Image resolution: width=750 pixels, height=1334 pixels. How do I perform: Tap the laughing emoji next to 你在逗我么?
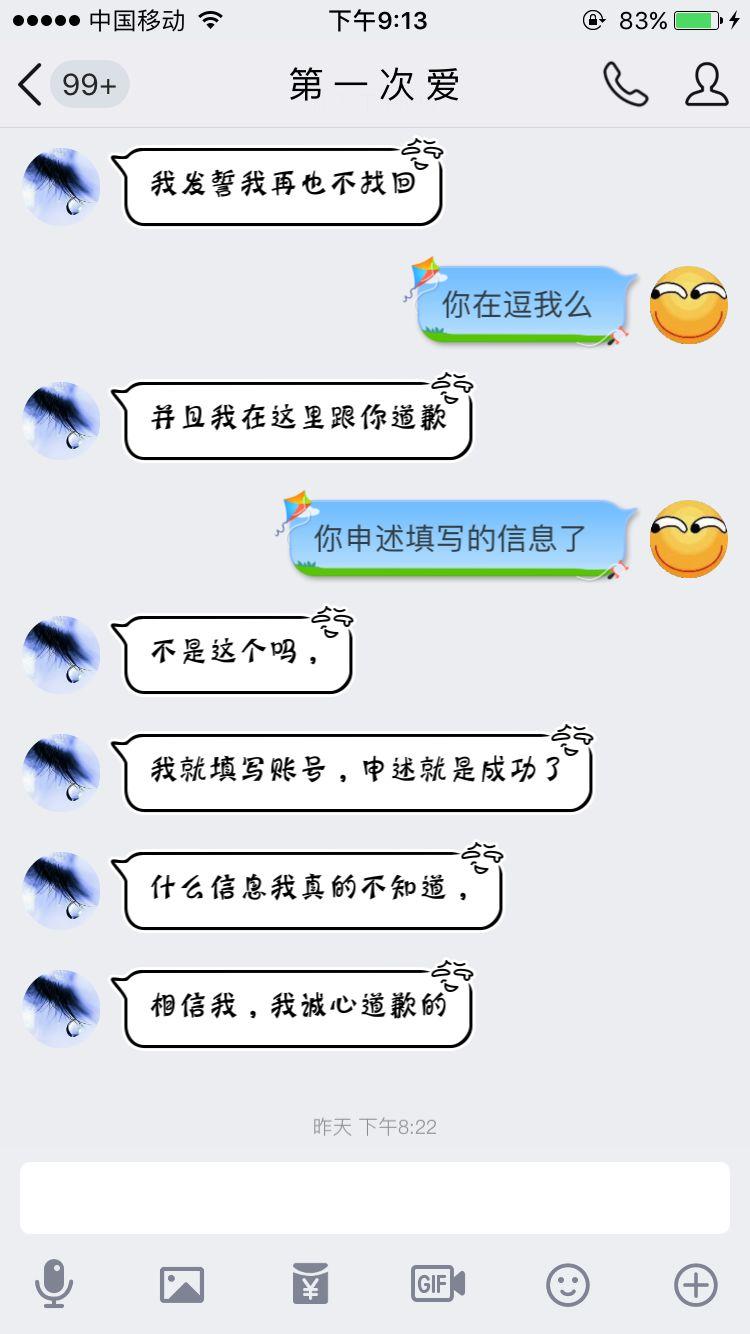(688, 305)
